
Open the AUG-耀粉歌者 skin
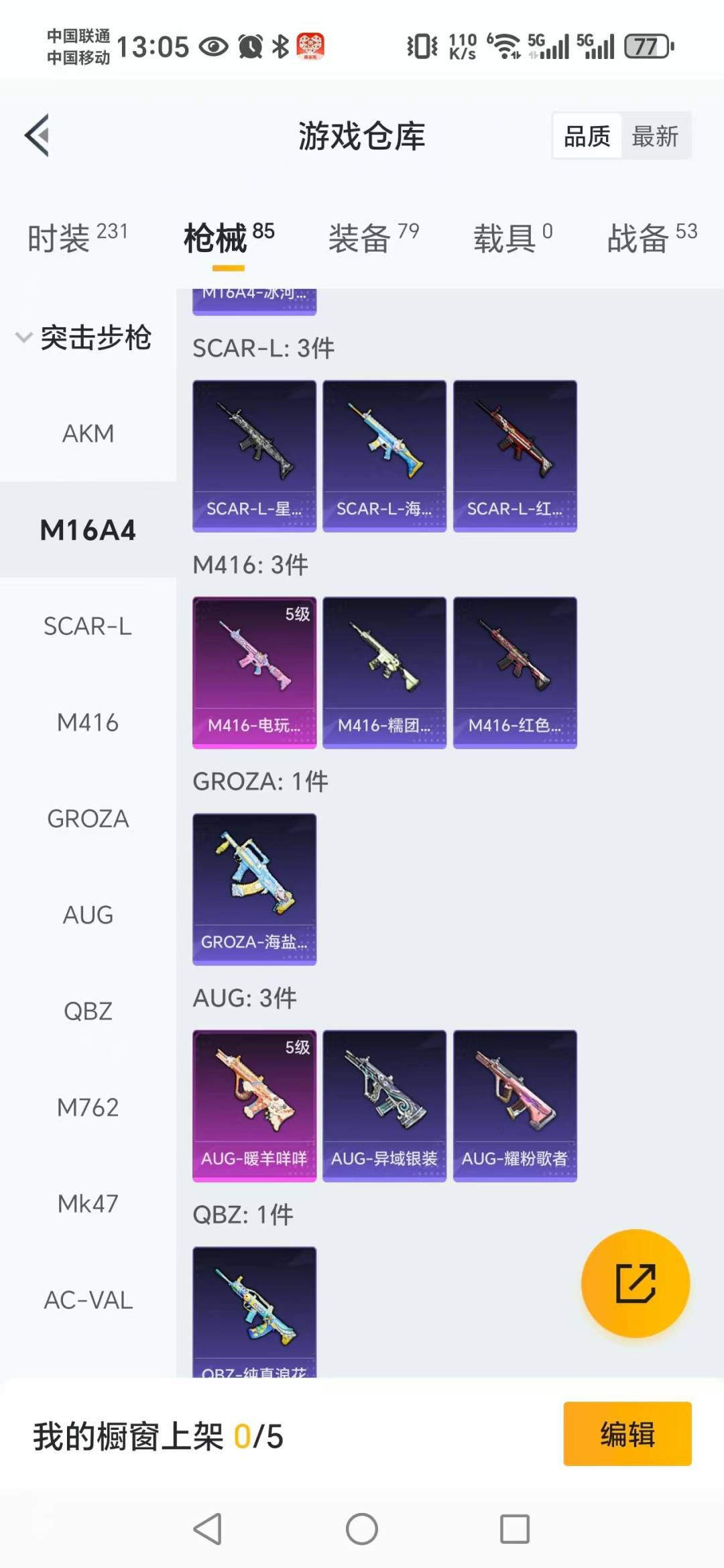click(x=515, y=1105)
